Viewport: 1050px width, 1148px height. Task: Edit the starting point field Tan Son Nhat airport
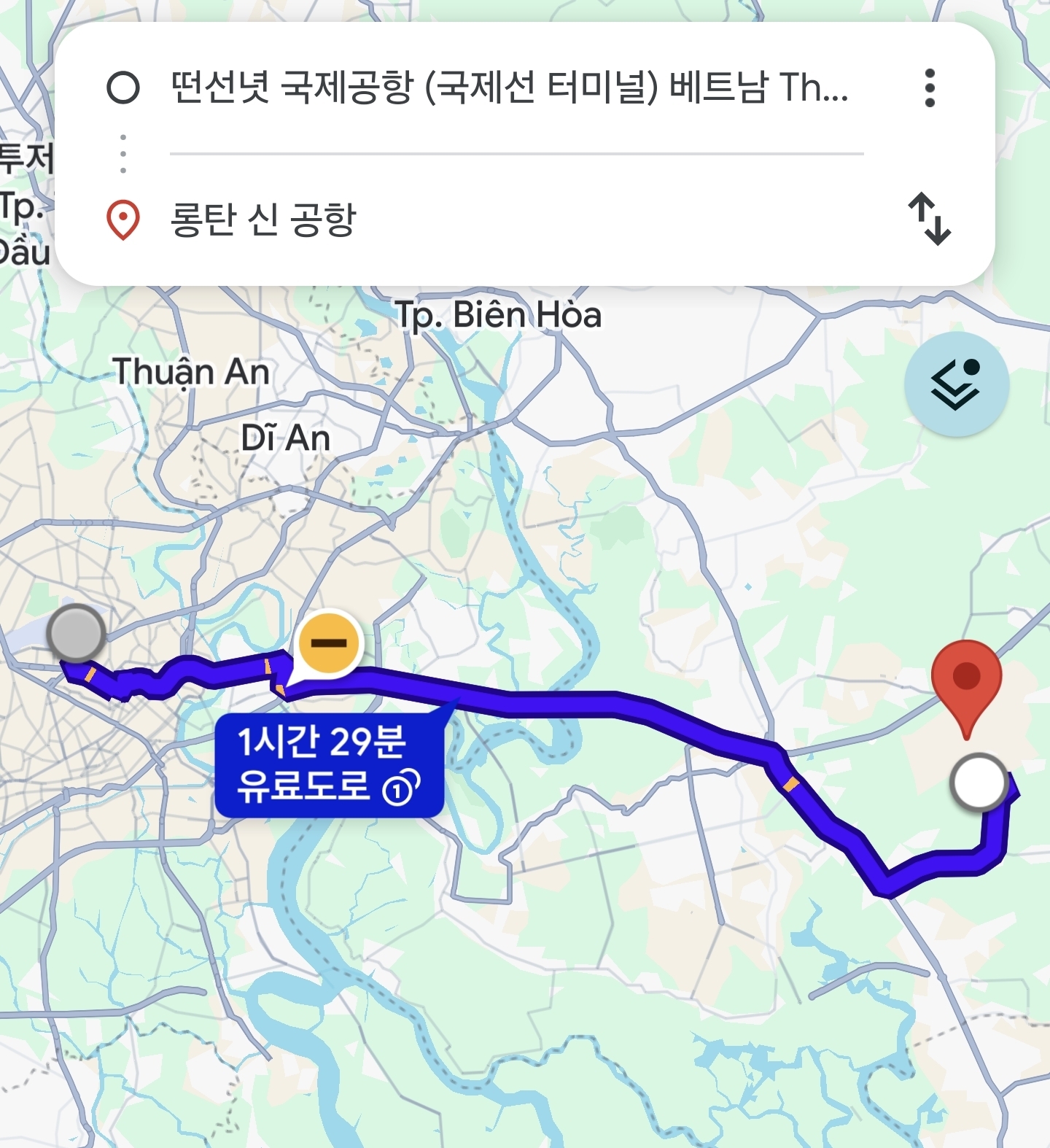point(509,88)
